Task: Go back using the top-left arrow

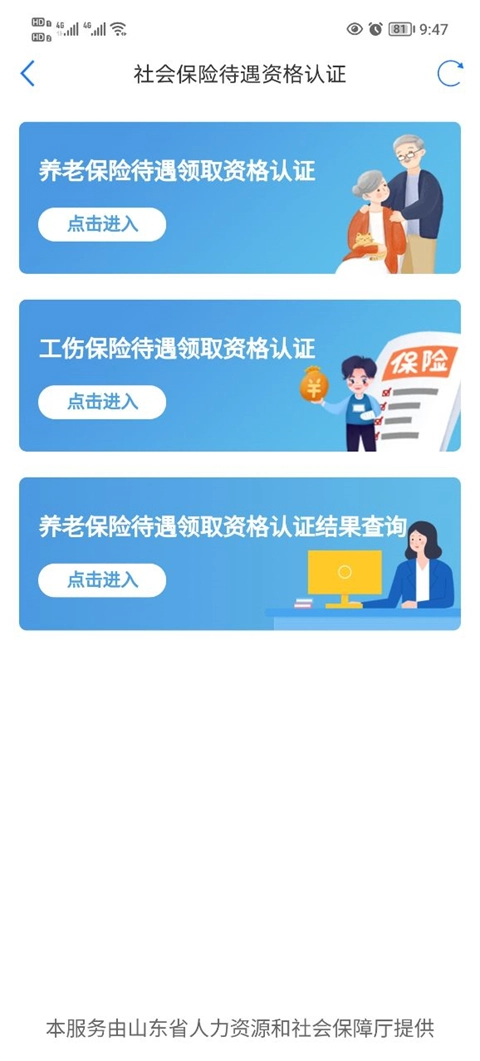Action: click(x=27, y=73)
